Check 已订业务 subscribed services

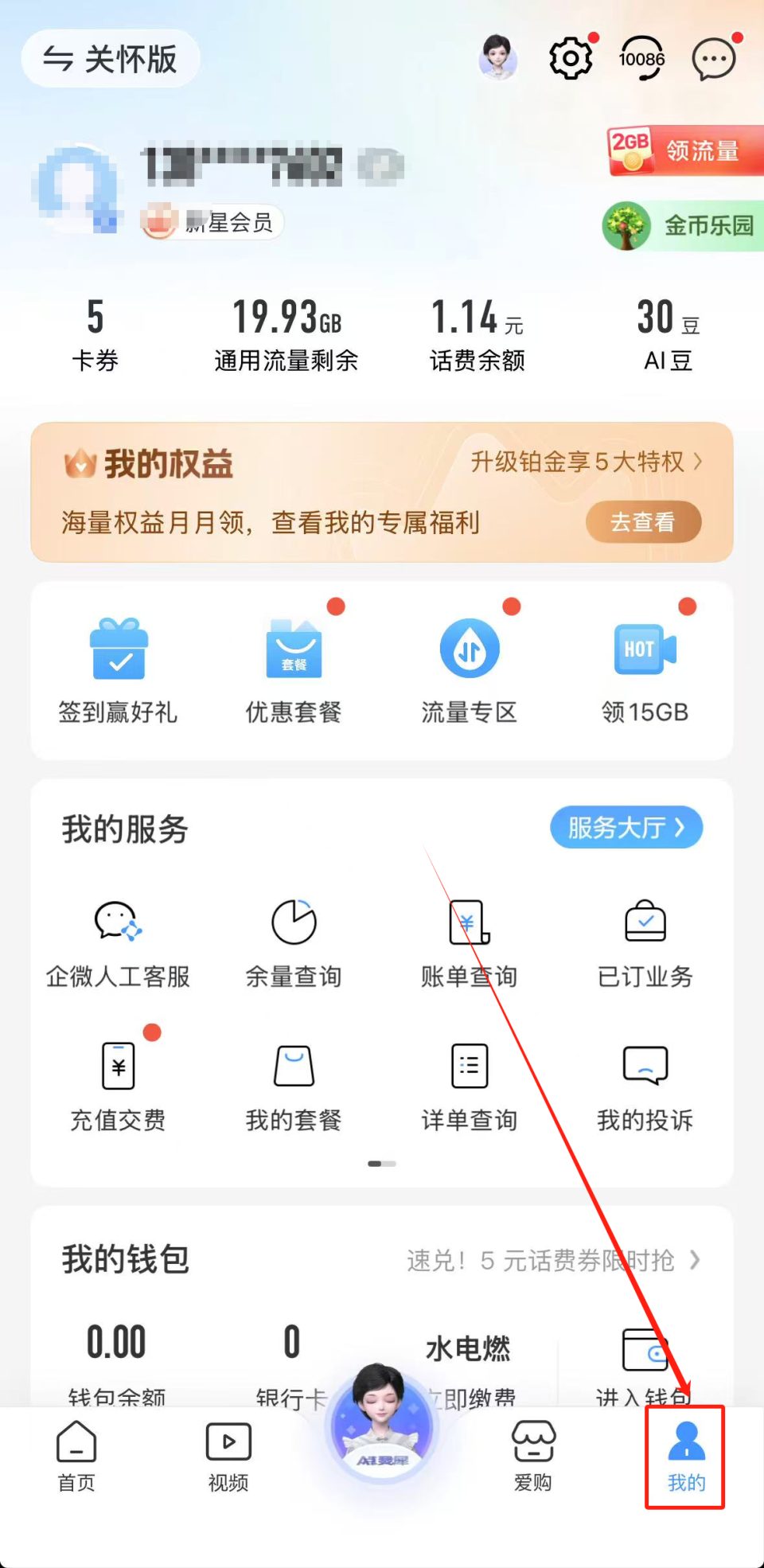point(645,943)
